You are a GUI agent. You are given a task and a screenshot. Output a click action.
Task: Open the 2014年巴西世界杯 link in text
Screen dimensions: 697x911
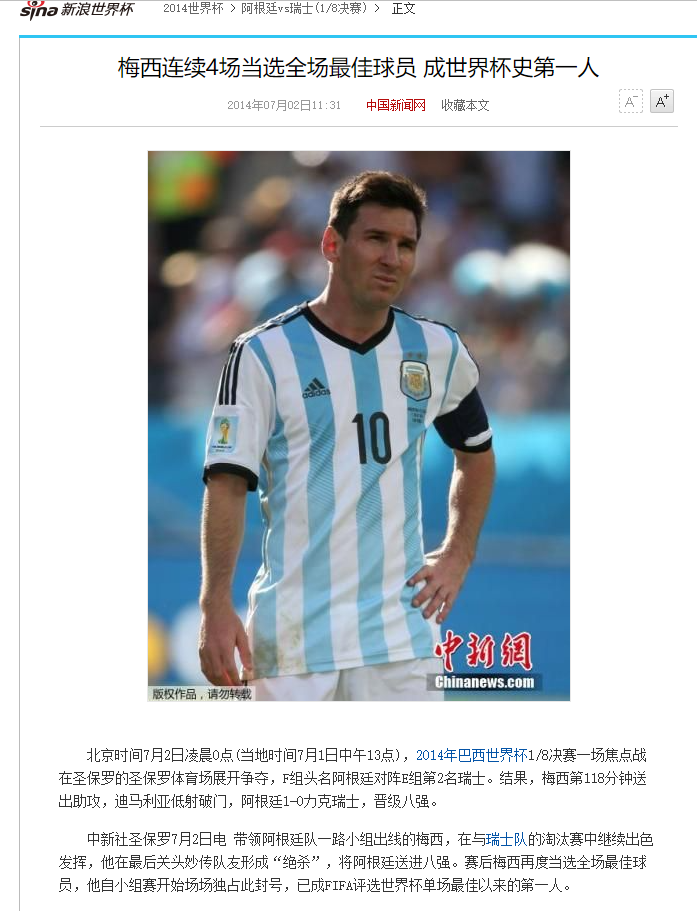(471, 754)
